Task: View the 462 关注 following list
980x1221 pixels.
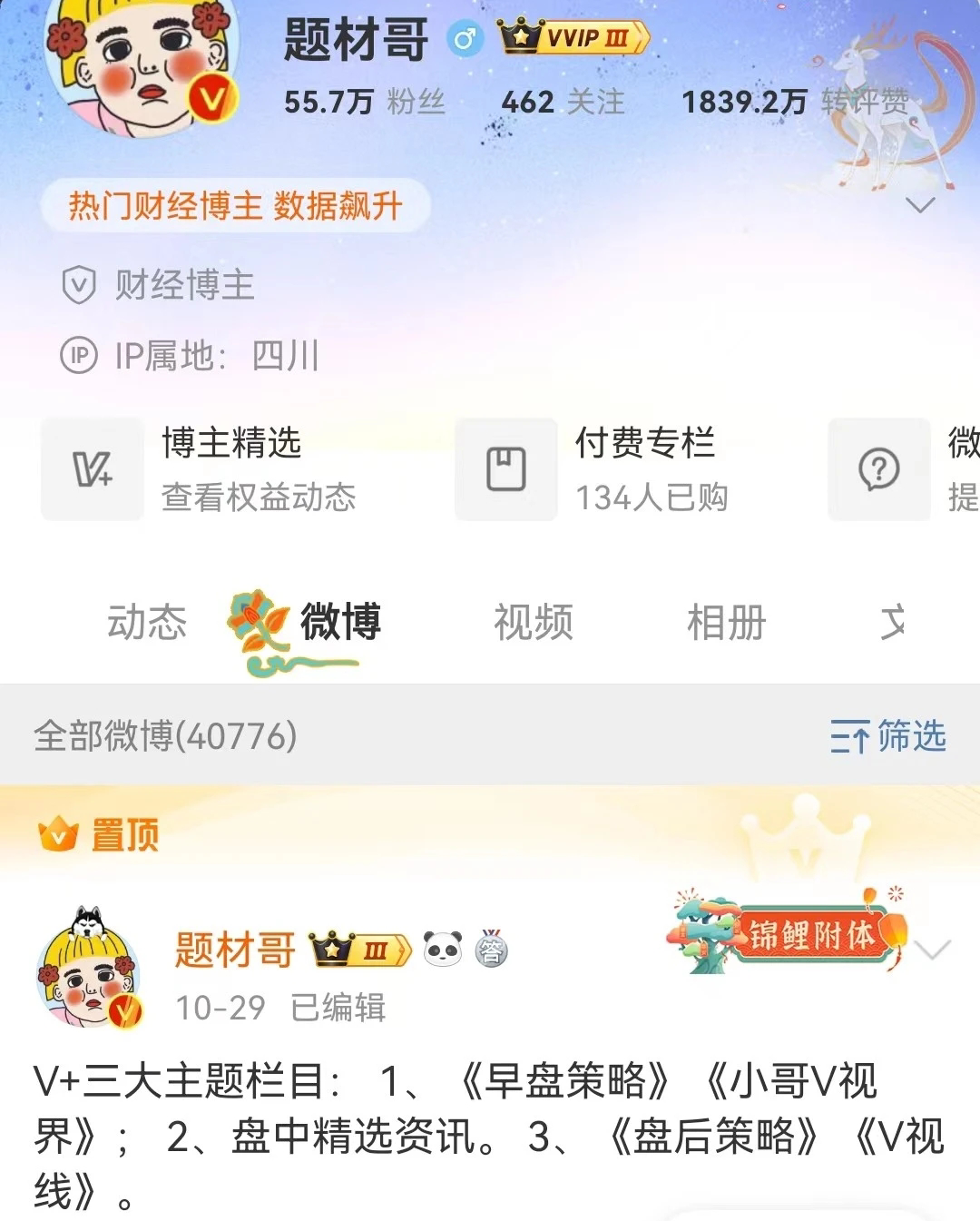Action: pos(563,102)
